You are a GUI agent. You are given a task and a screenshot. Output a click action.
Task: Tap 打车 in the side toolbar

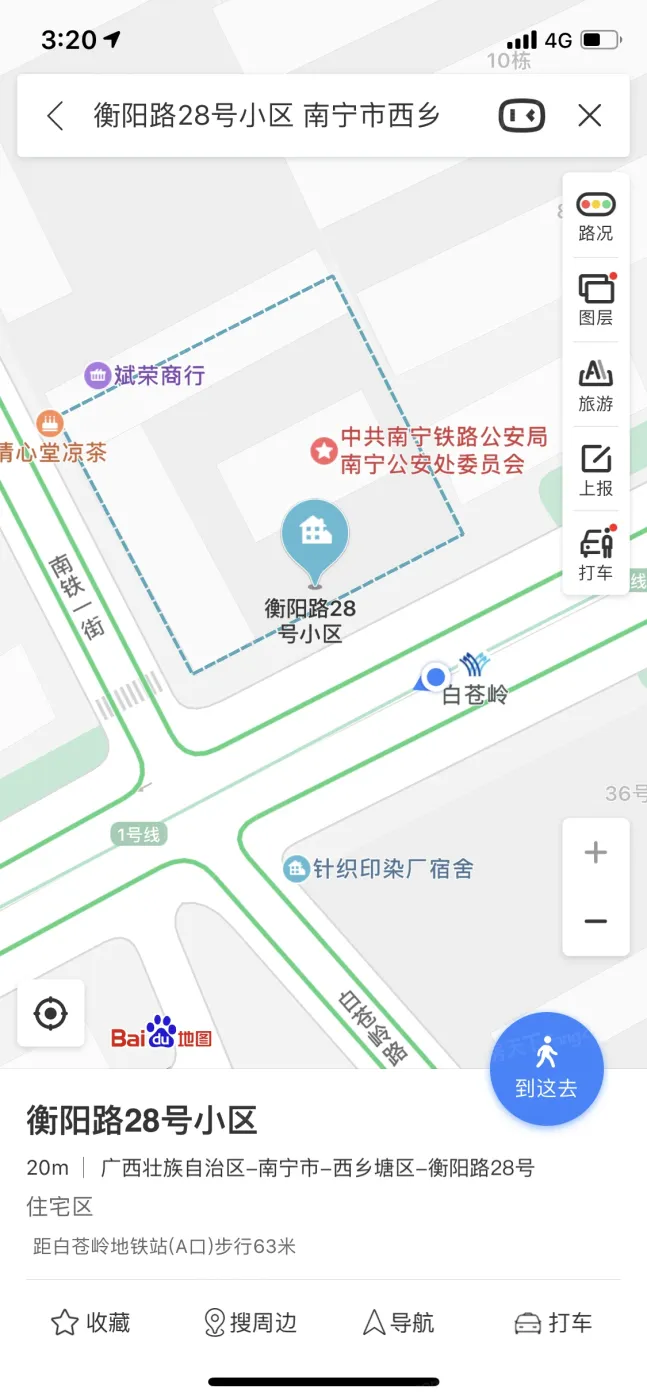[x=596, y=555]
